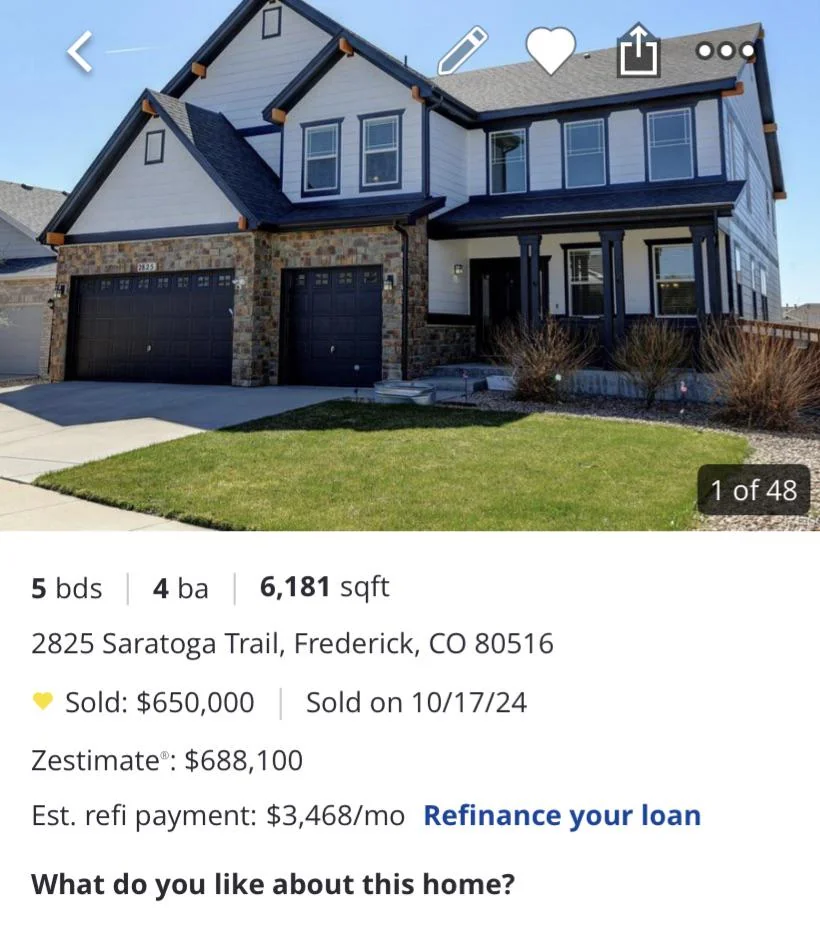This screenshot has height=935, width=820.
Task: Go back using the arrow icon
Action: pyautogui.click(x=80, y=51)
